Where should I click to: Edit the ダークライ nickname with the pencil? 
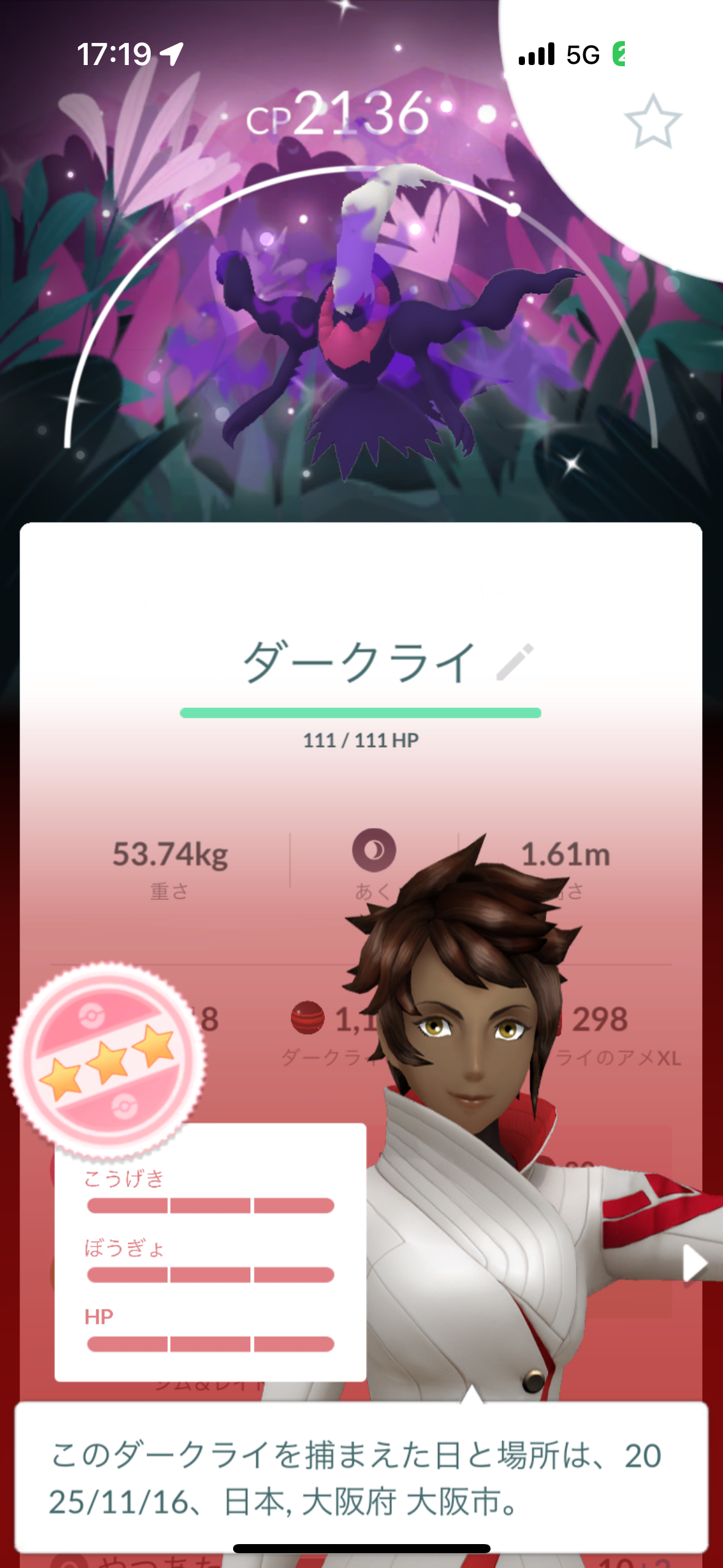point(515,663)
